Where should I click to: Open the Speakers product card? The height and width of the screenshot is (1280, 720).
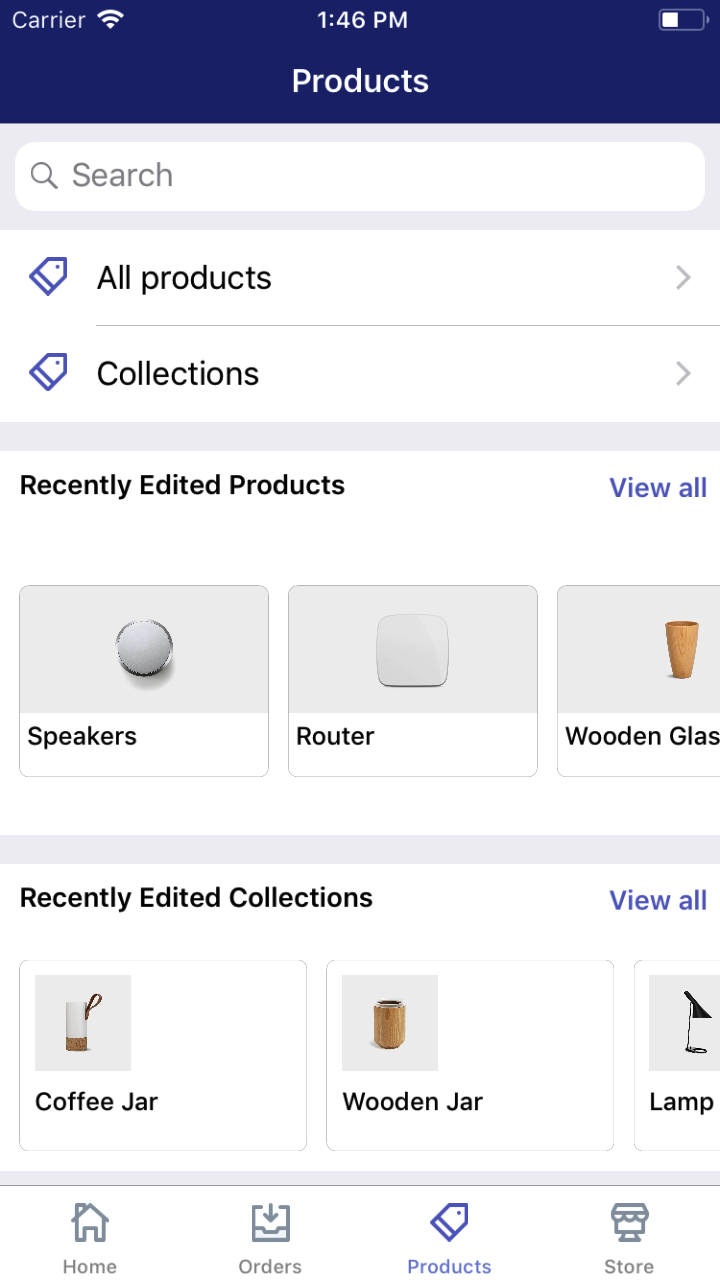coord(144,680)
